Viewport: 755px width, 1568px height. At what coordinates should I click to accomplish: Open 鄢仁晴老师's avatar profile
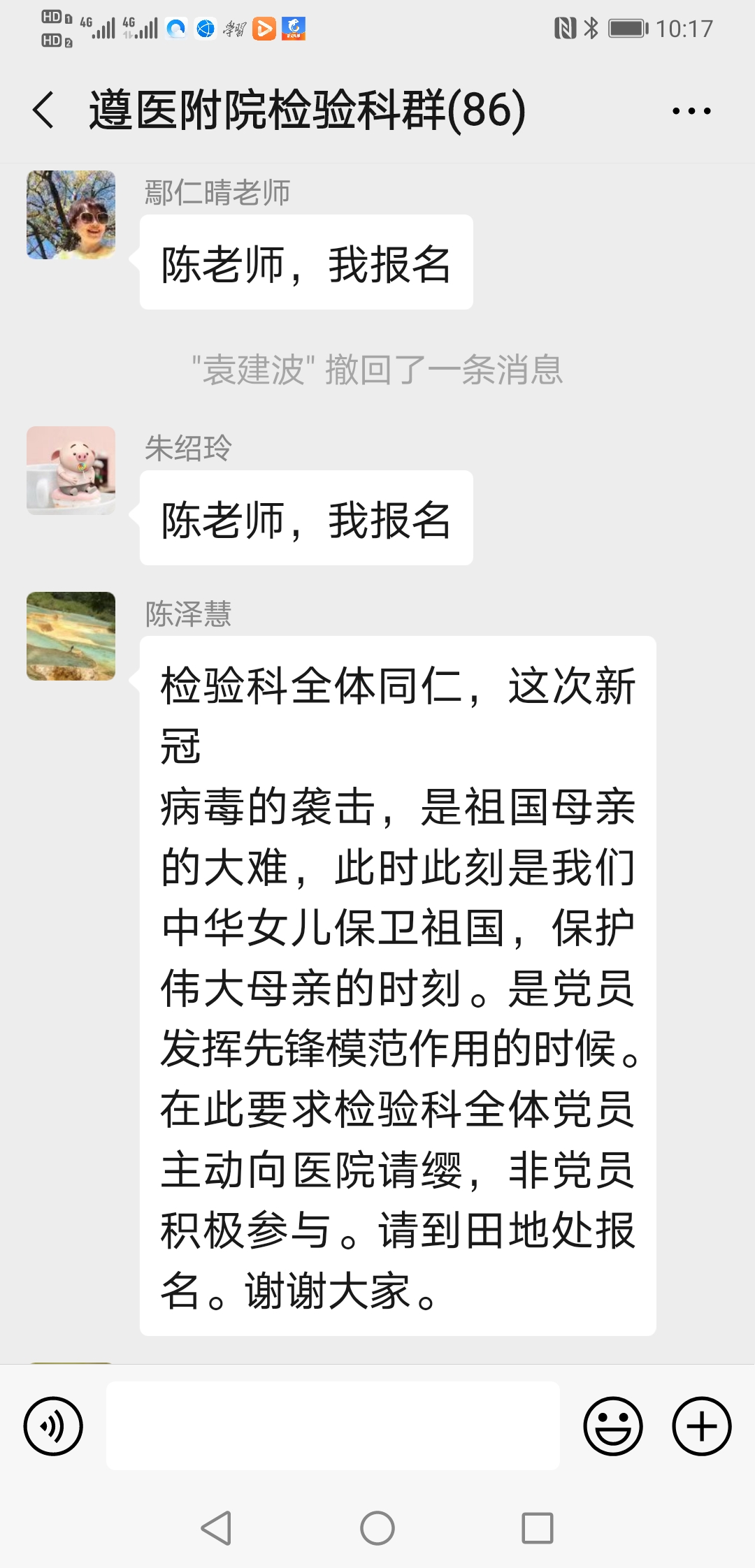pos(71,215)
